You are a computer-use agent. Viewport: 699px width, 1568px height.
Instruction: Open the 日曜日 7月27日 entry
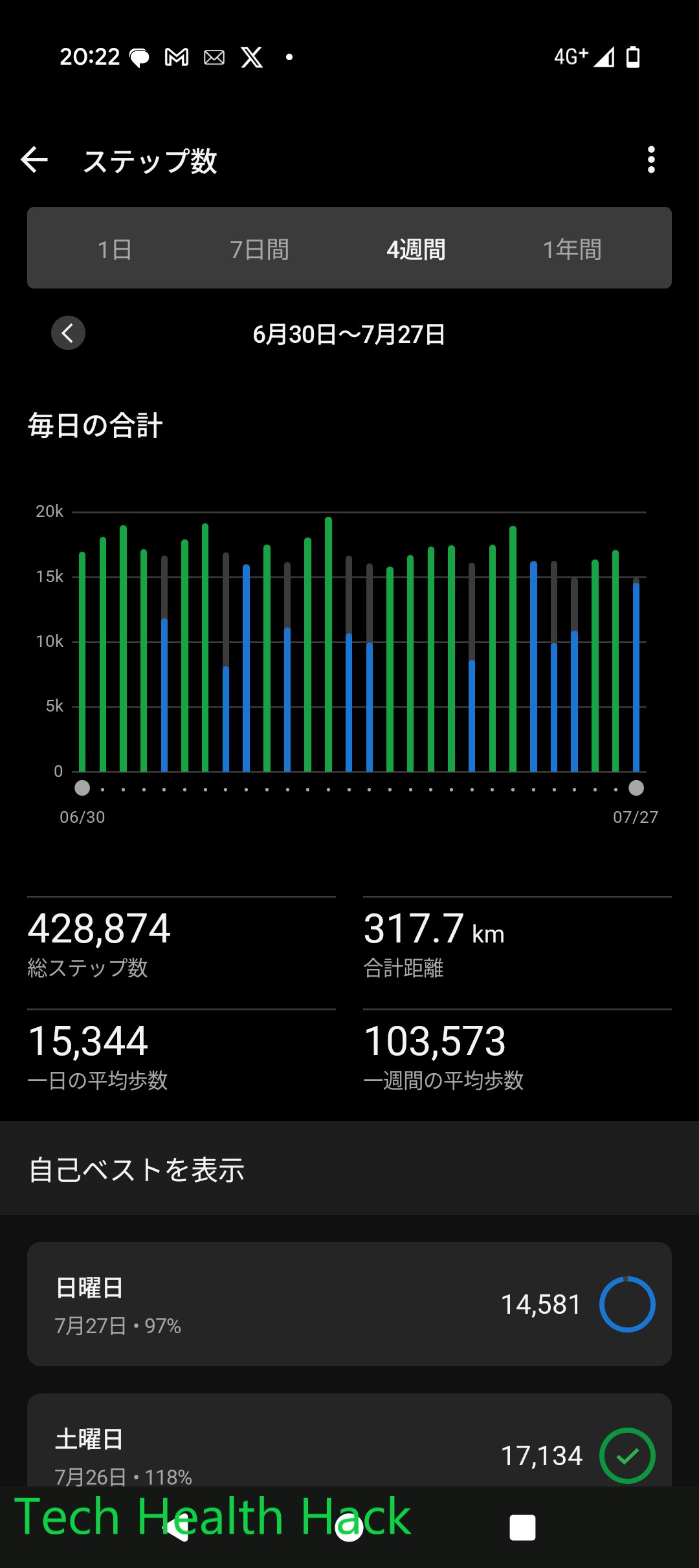349,1303
